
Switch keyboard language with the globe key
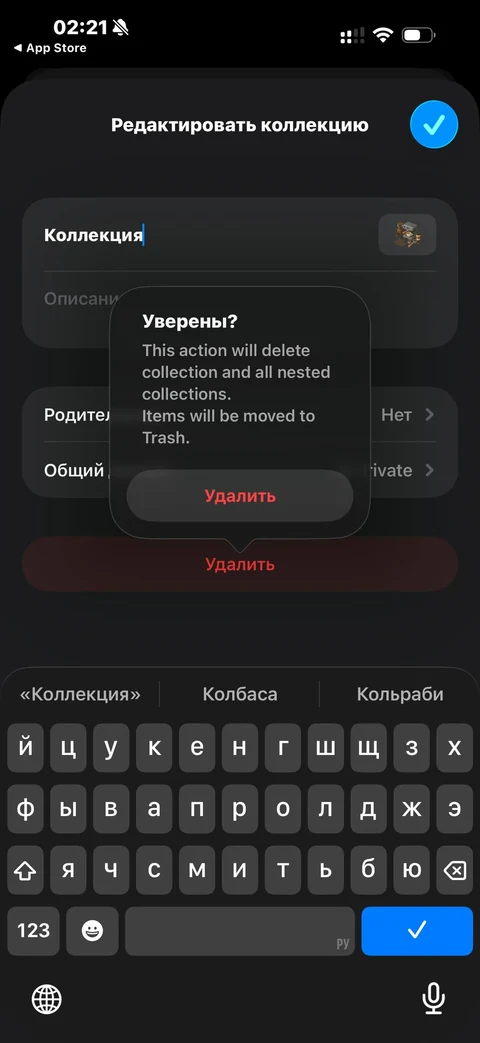[47, 999]
